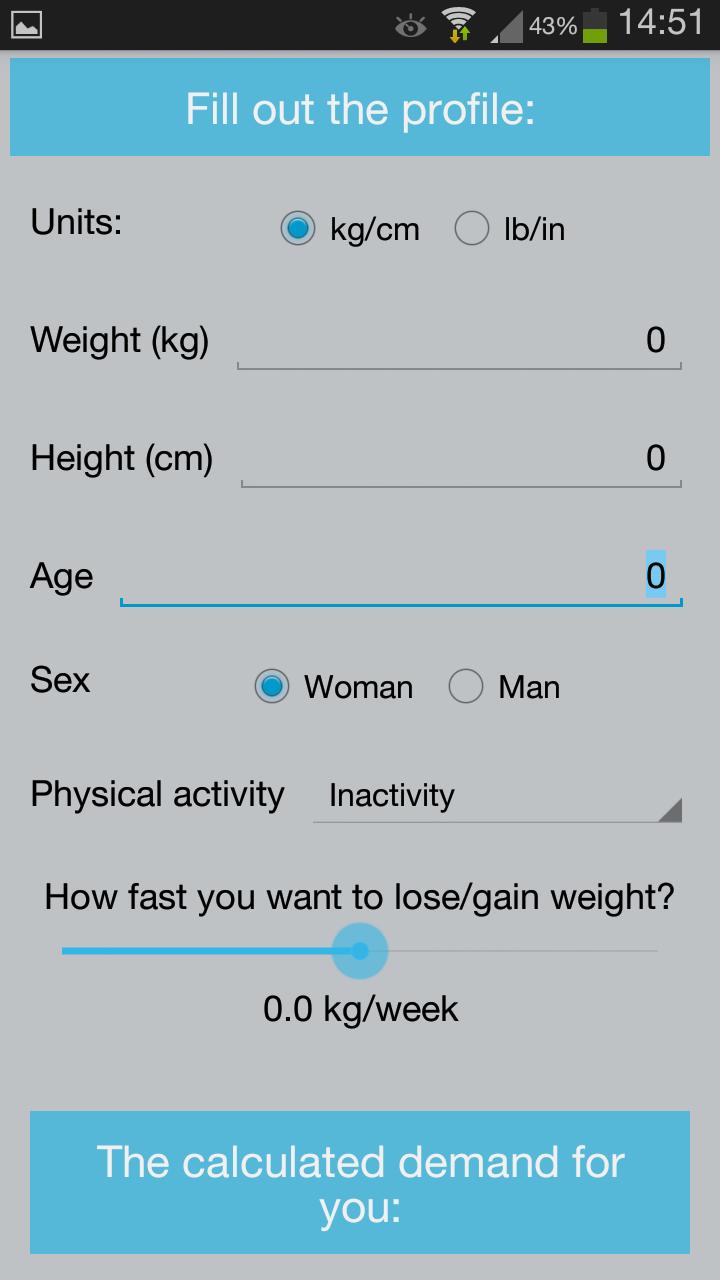Open the Physical activity dropdown

tap(497, 796)
